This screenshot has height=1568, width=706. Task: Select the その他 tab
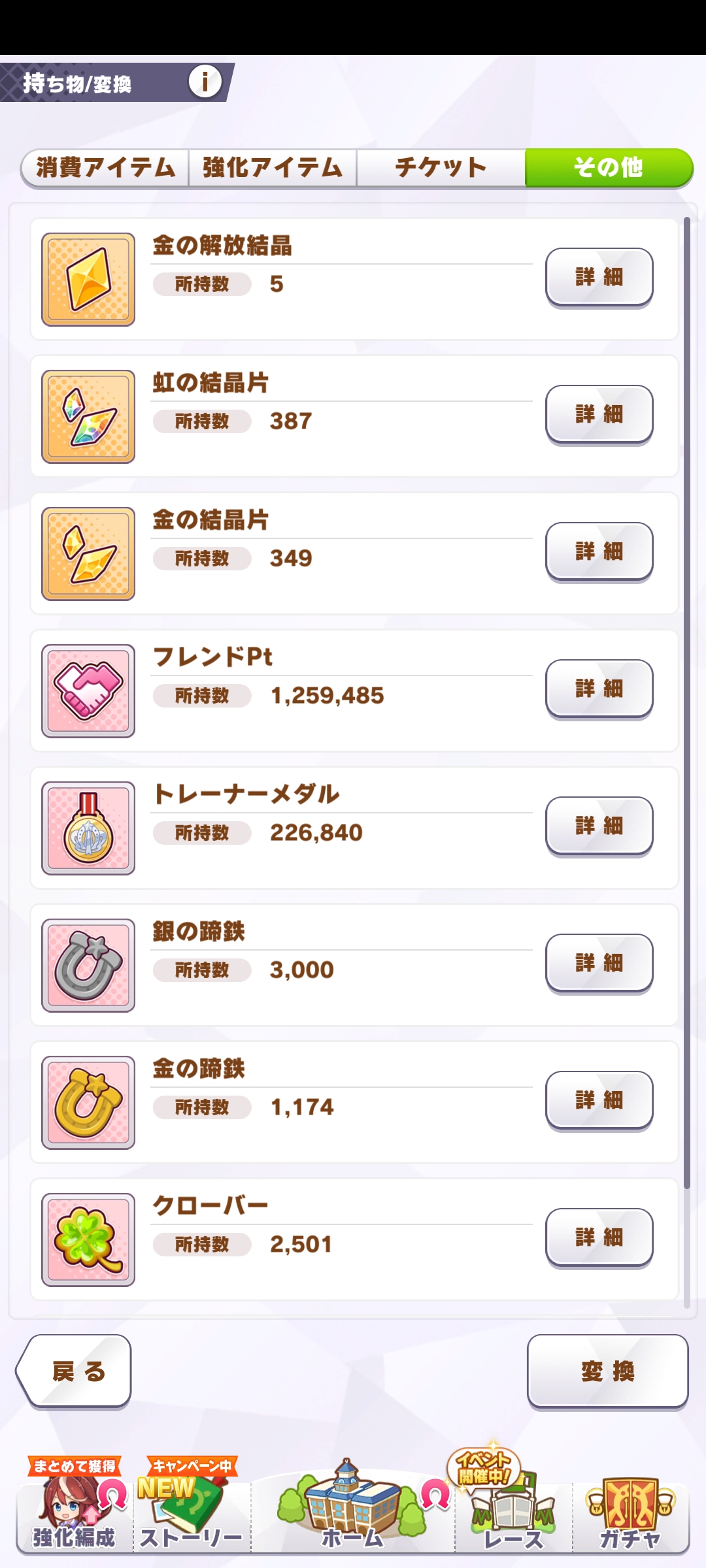(x=608, y=168)
